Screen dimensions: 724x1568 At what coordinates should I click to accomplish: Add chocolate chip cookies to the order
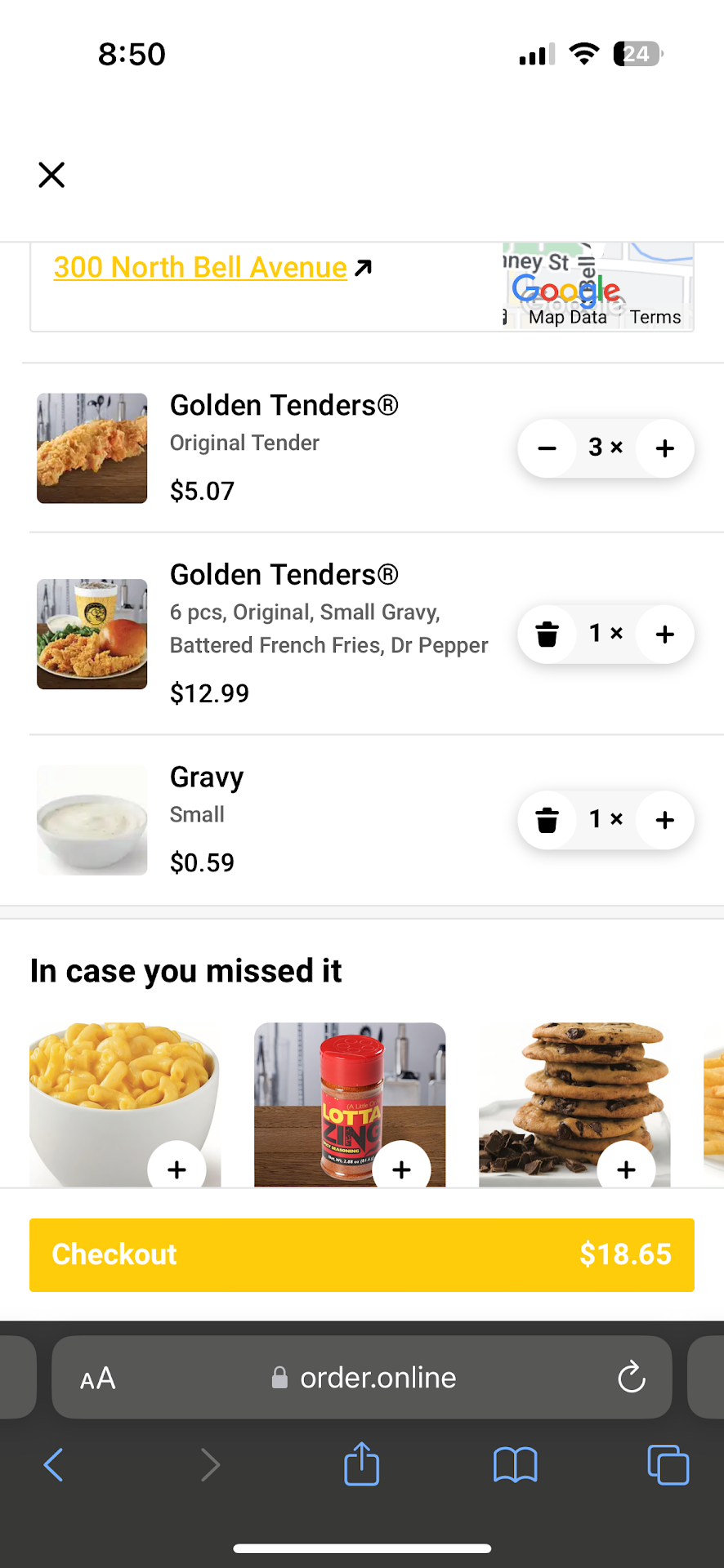[626, 1169]
